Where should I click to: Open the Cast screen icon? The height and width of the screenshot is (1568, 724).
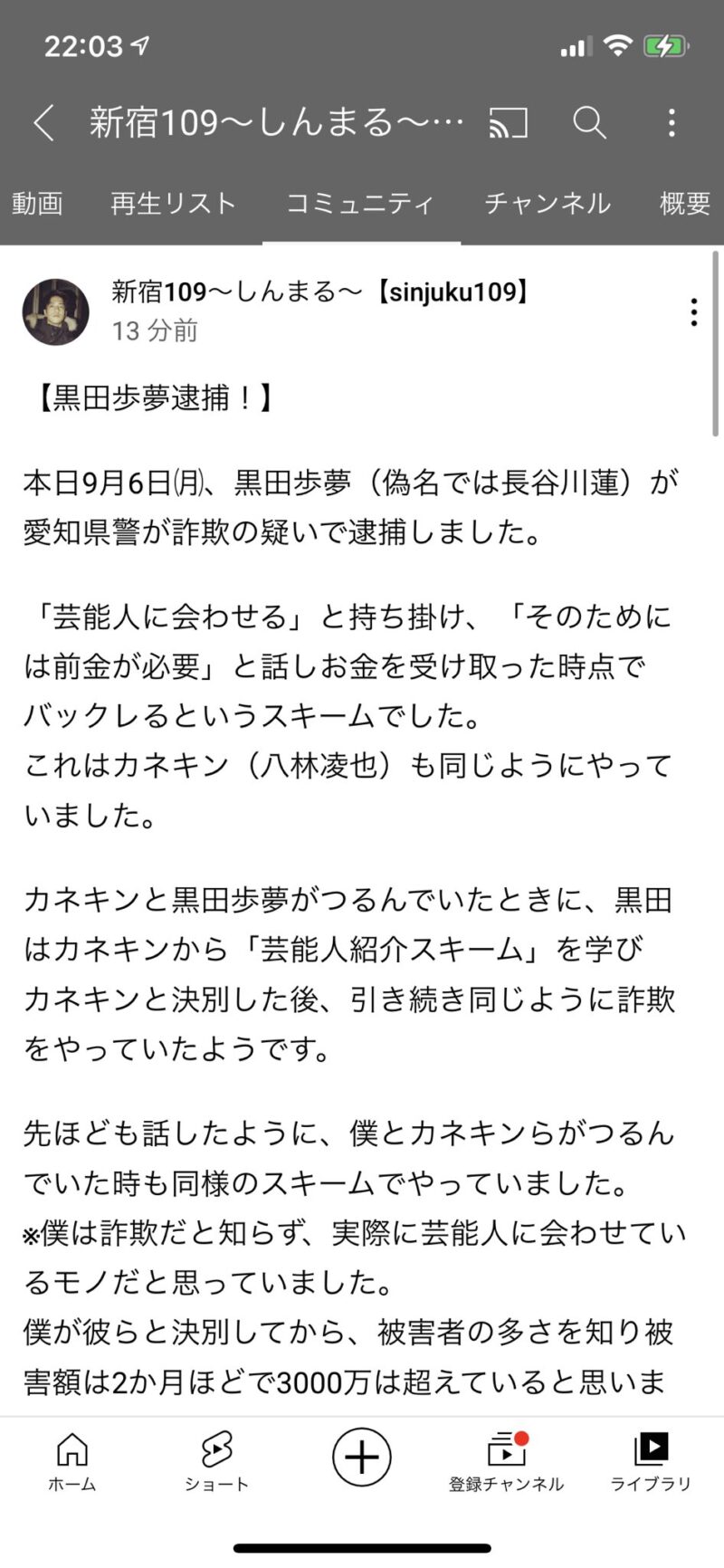(508, 122)
